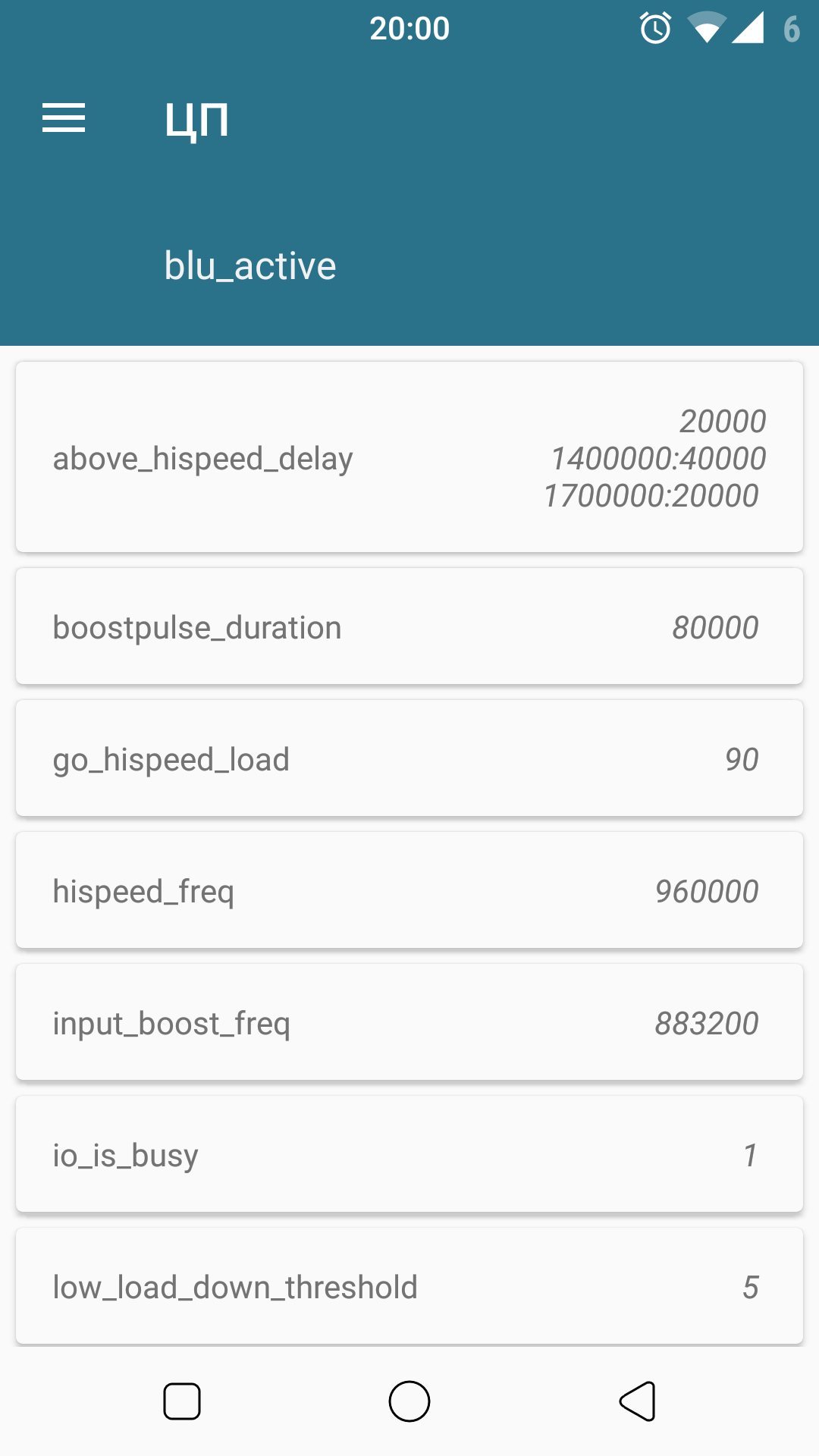
Task: Select the hispeed_freq card
Action: [x=409, y=891]
